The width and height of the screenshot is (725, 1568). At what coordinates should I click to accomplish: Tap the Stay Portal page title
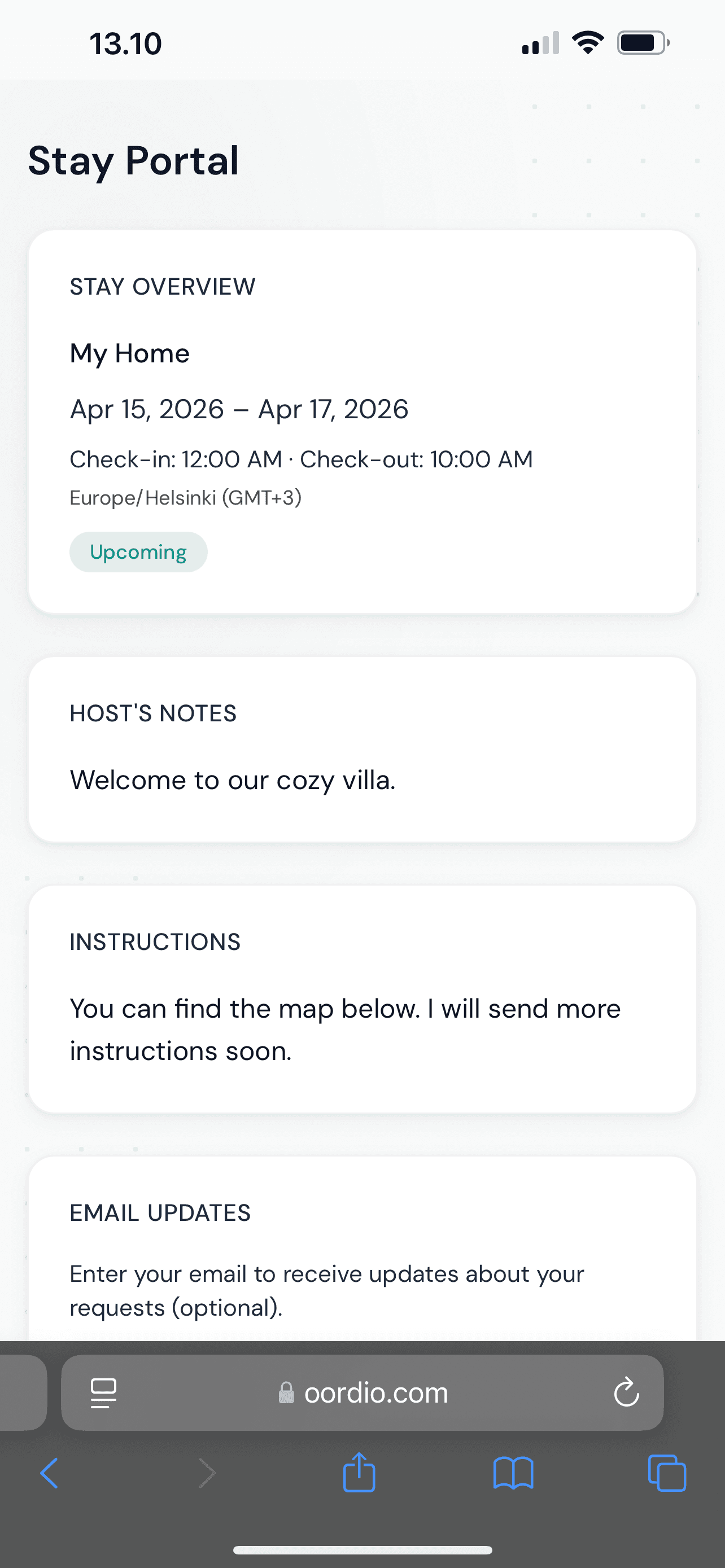click(x=133, y=160)
